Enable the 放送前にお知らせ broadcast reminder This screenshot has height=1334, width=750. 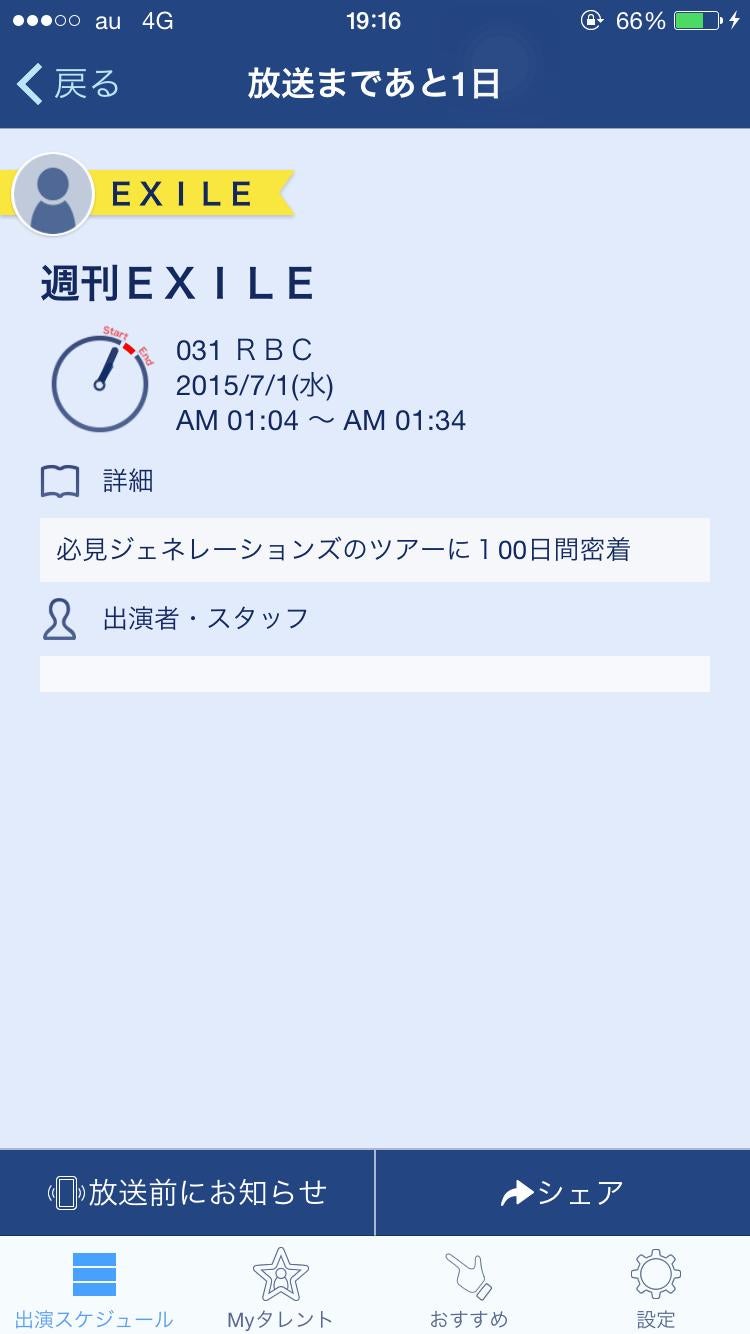click(187, 1191)
